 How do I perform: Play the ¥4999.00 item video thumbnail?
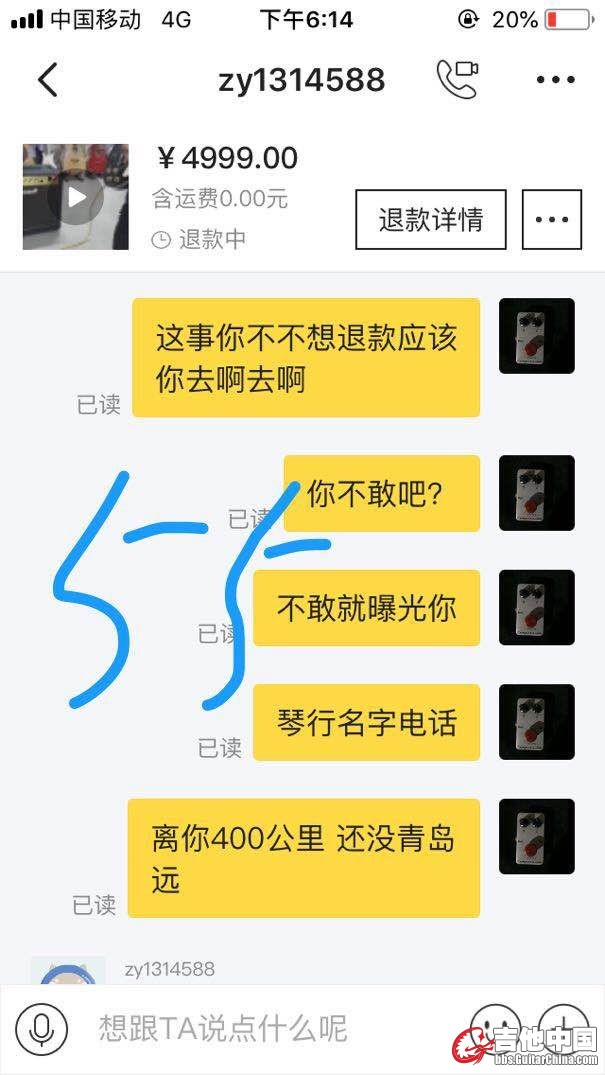coord(76,197)
